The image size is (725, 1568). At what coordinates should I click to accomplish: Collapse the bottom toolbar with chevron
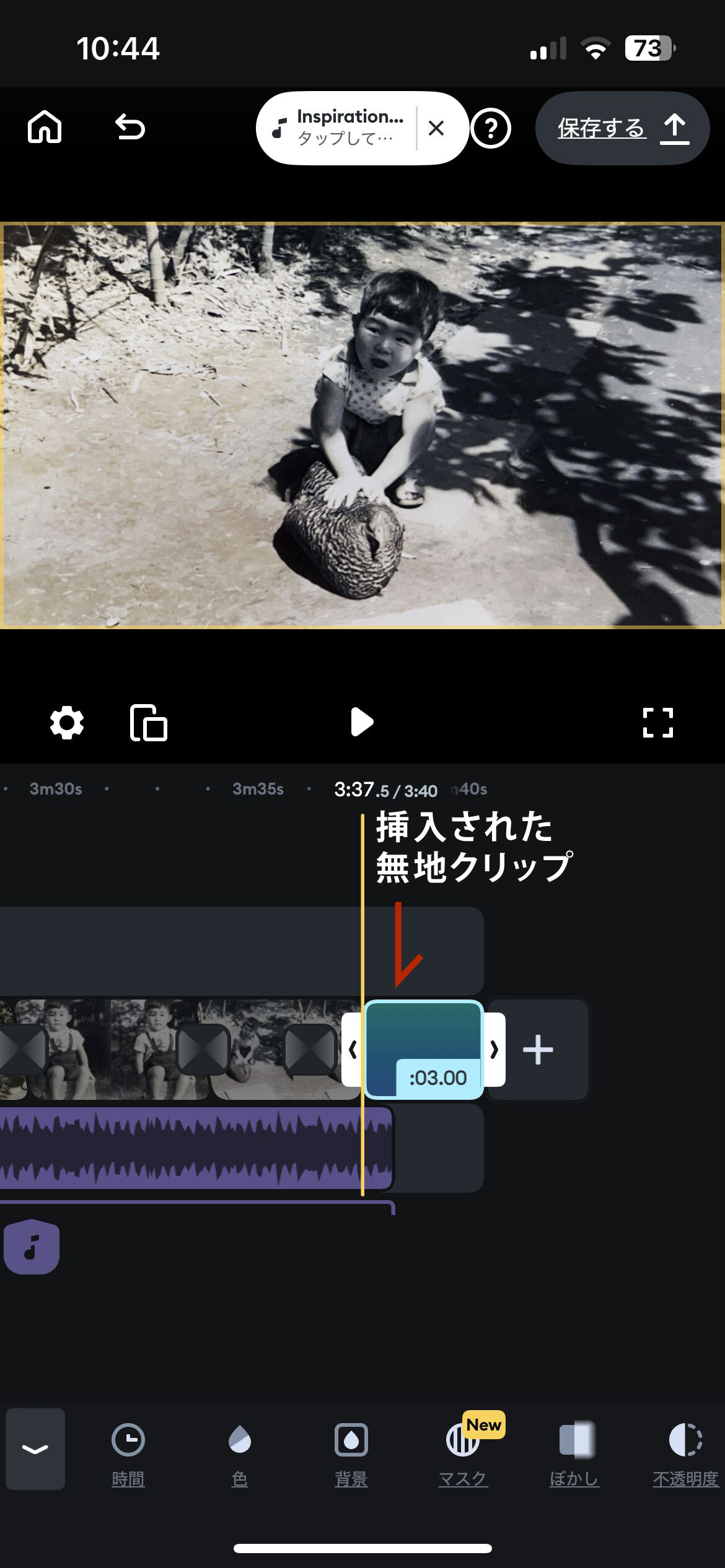[35, 1448]
